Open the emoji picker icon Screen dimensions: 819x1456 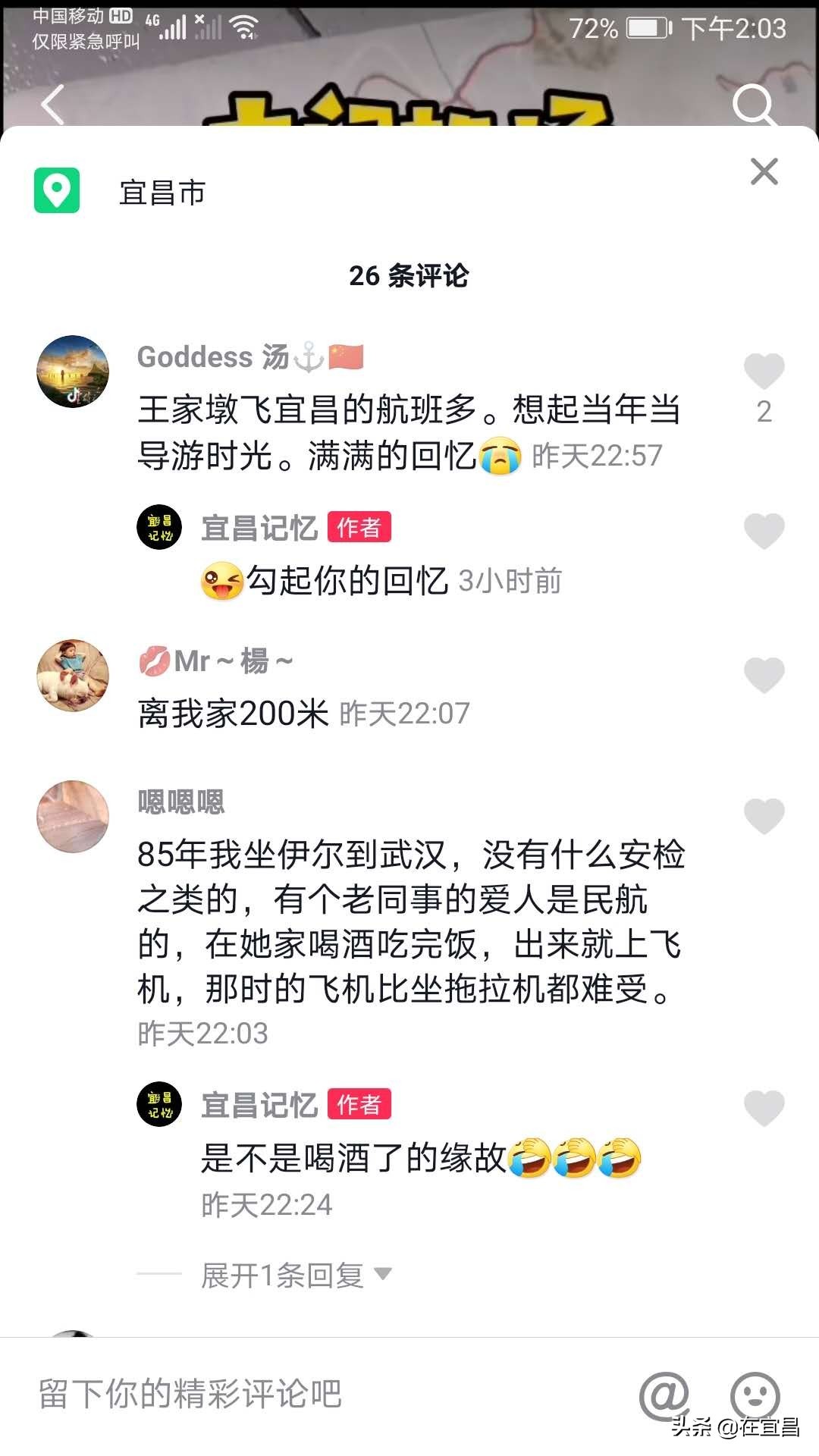(755, 1394)
